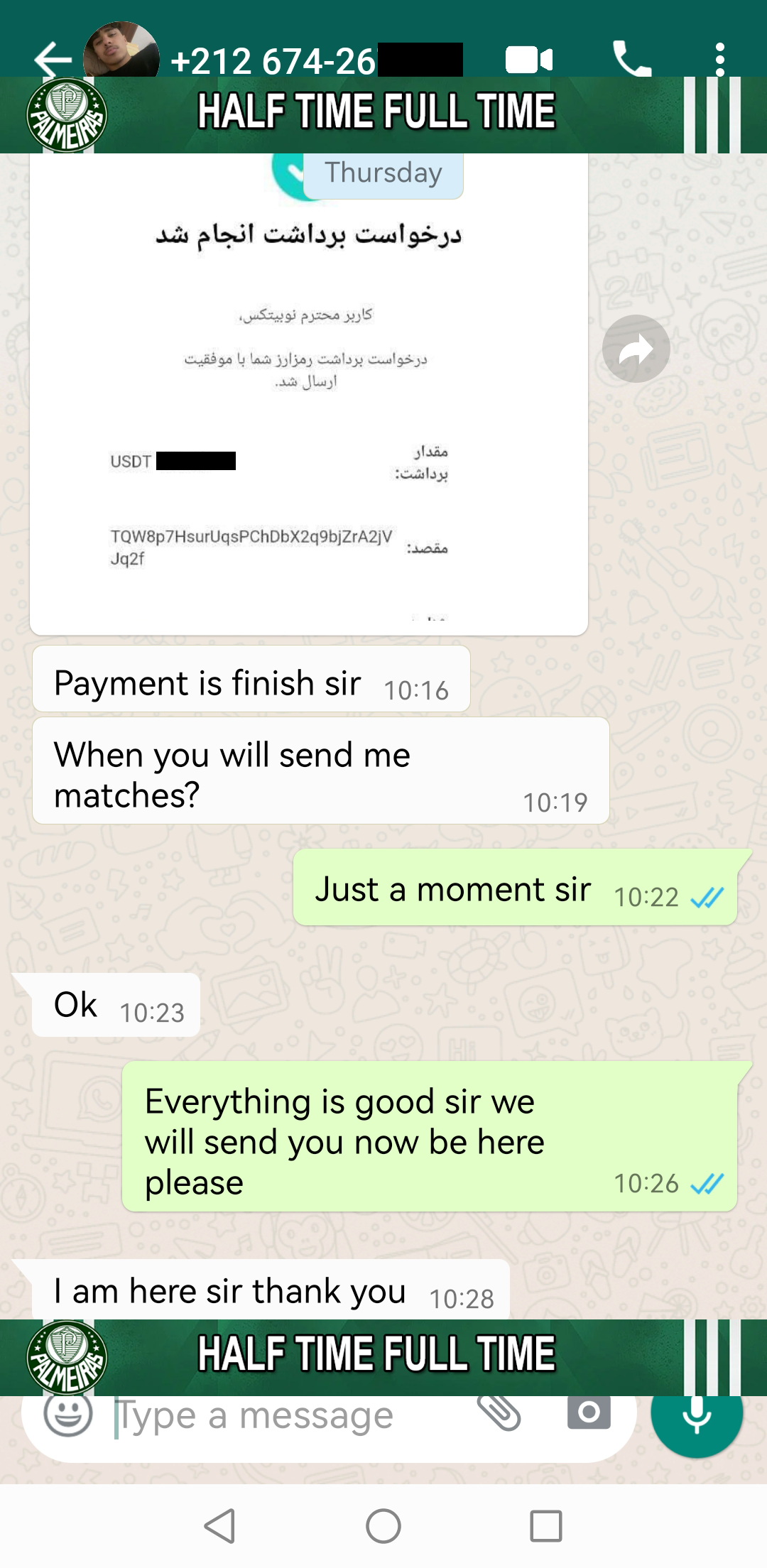Forward the withdrawal receipt image
The width and height of the screenshot is (767, 1568).
tap(636, 349)
